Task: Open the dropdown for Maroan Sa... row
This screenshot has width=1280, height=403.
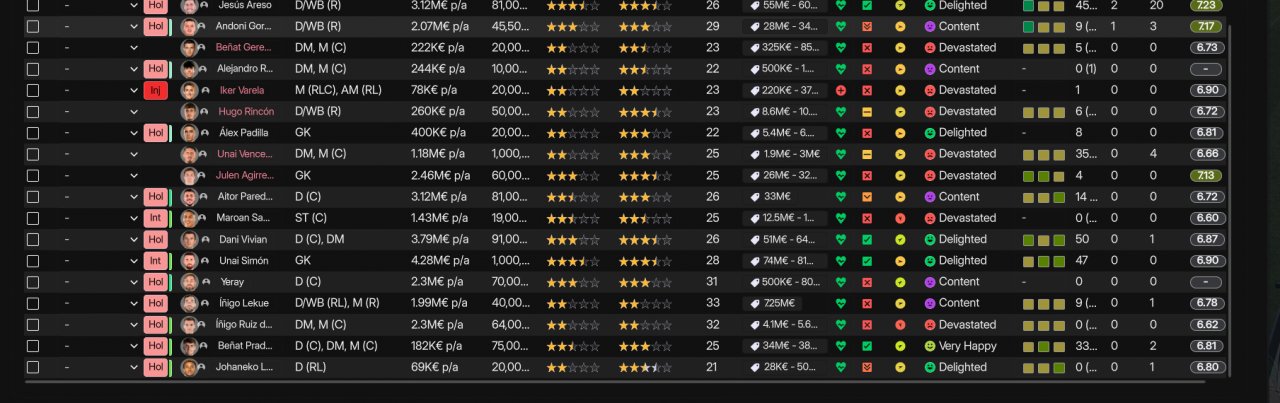Action: tap(134, 218)
